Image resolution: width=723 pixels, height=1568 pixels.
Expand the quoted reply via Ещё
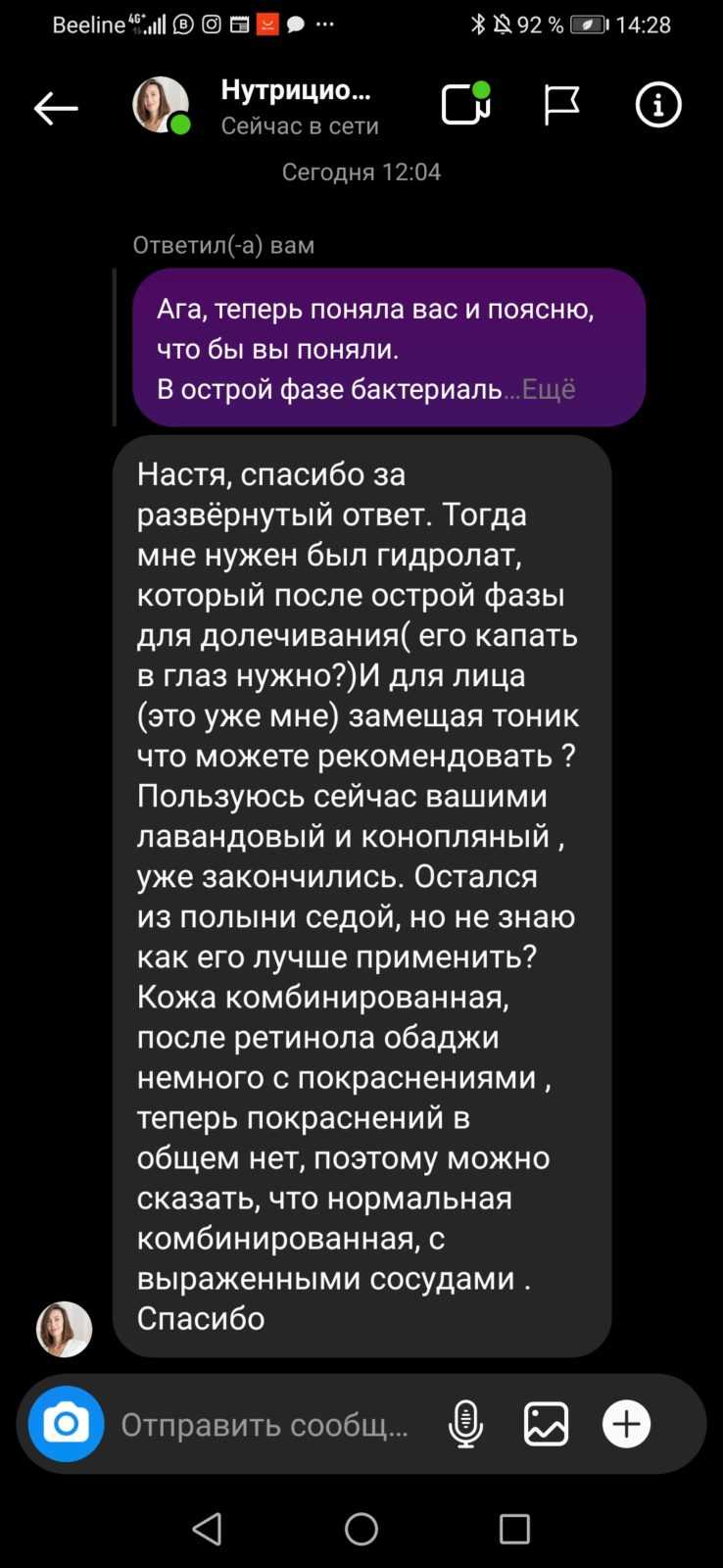tap(549, 389)
